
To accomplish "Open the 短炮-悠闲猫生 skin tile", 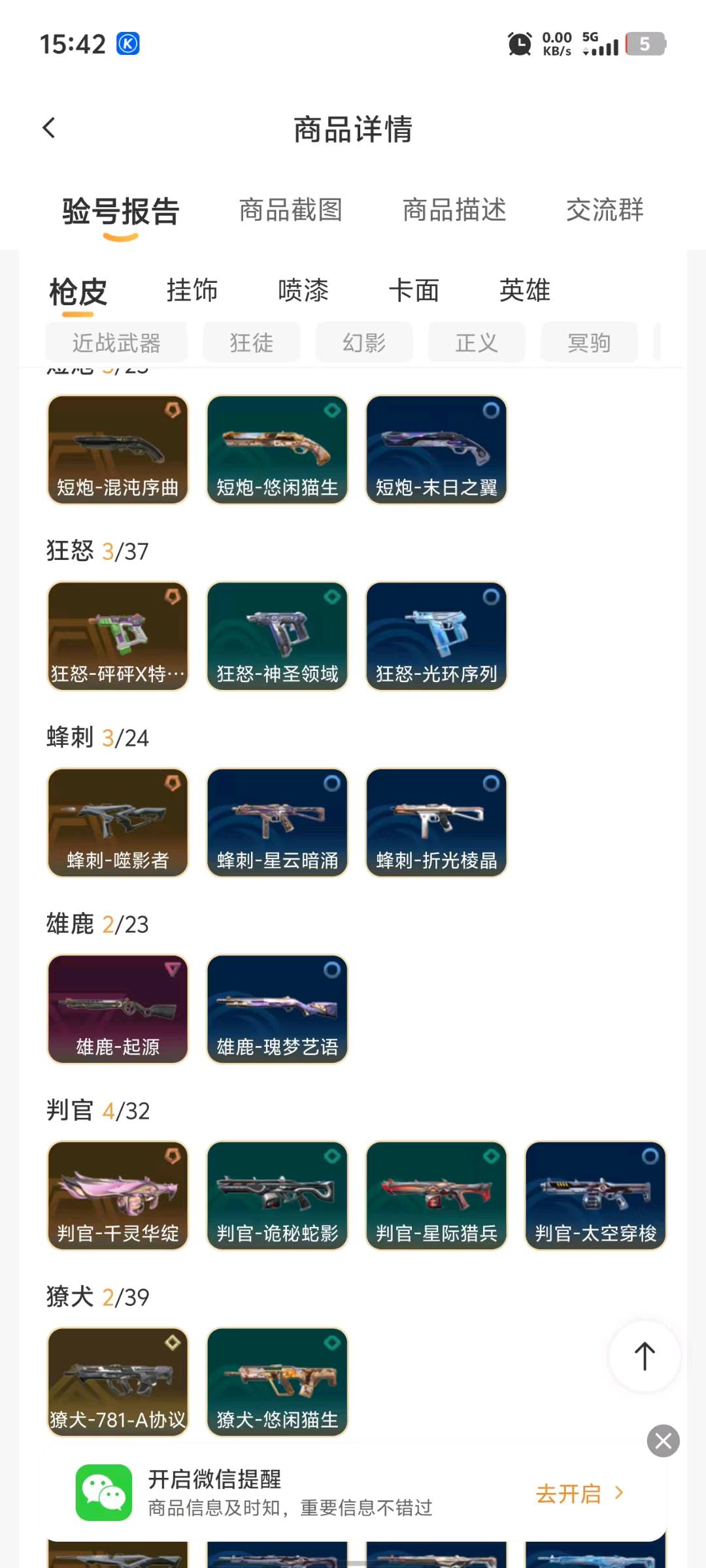I will 277,449.
